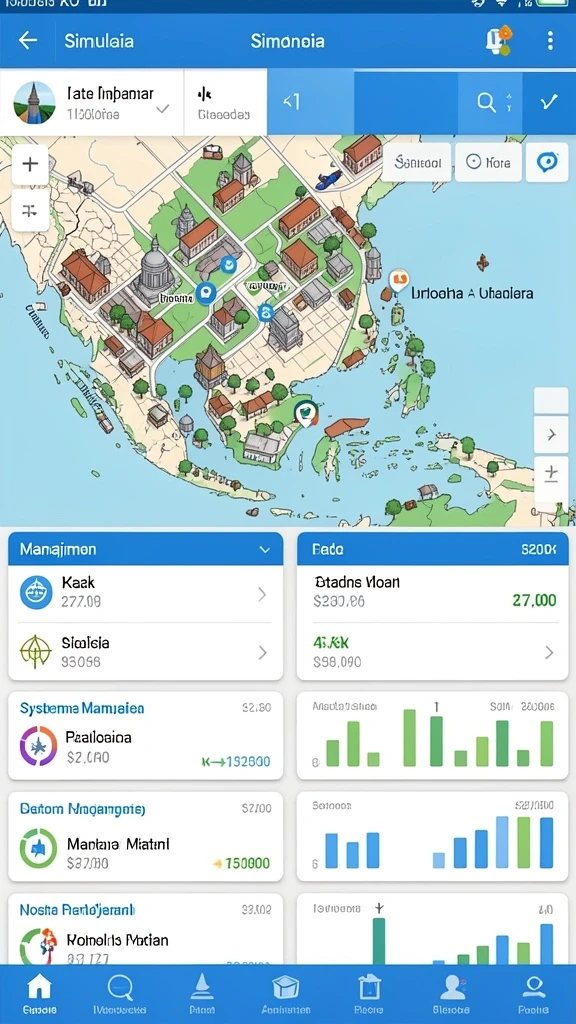The image size is (576, 1024).
Task: Go back using the top-left arrow
Action: (28, 40)
